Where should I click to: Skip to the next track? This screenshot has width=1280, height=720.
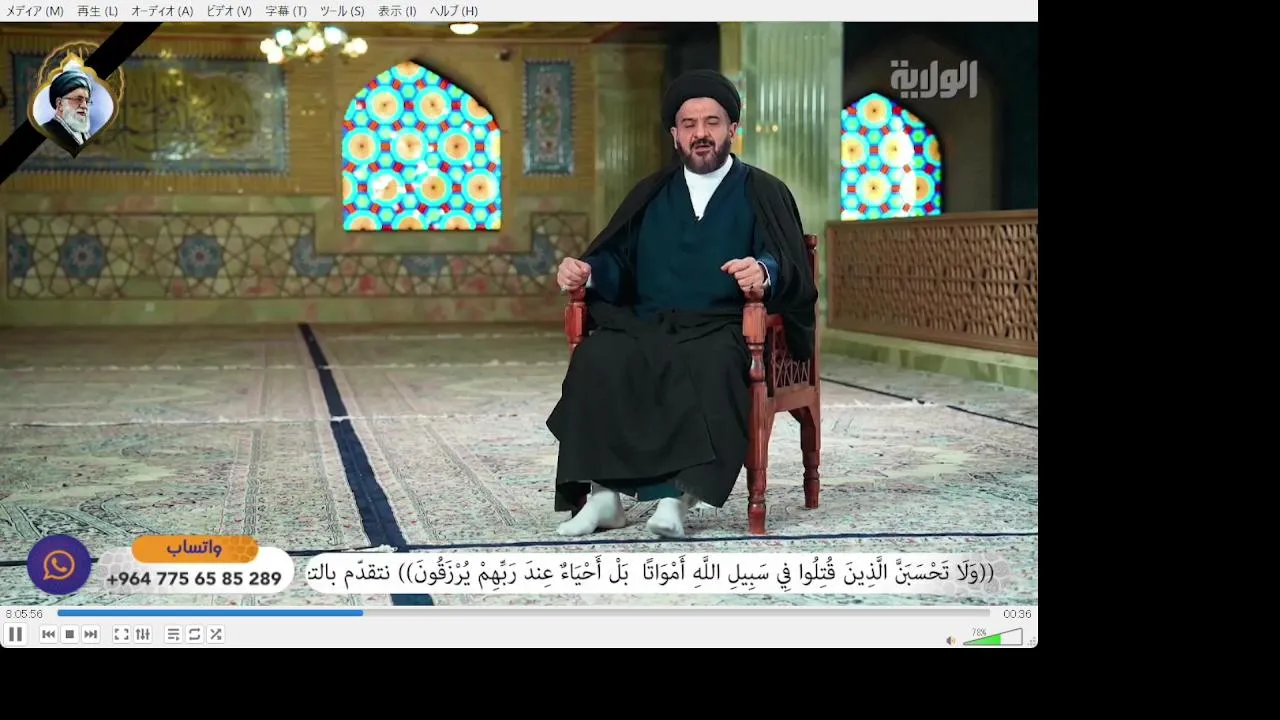coord(91,634)
